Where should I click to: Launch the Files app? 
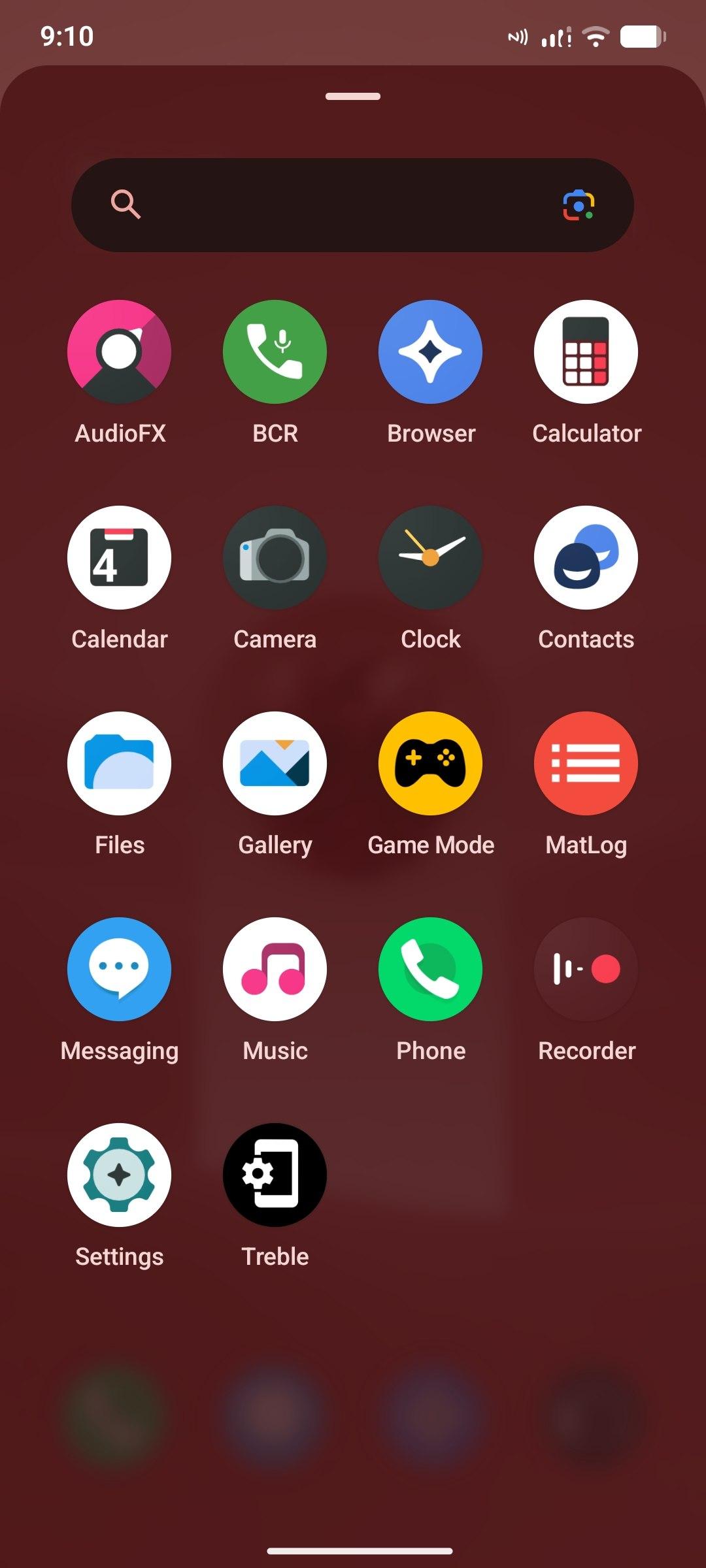click(119, 763)
